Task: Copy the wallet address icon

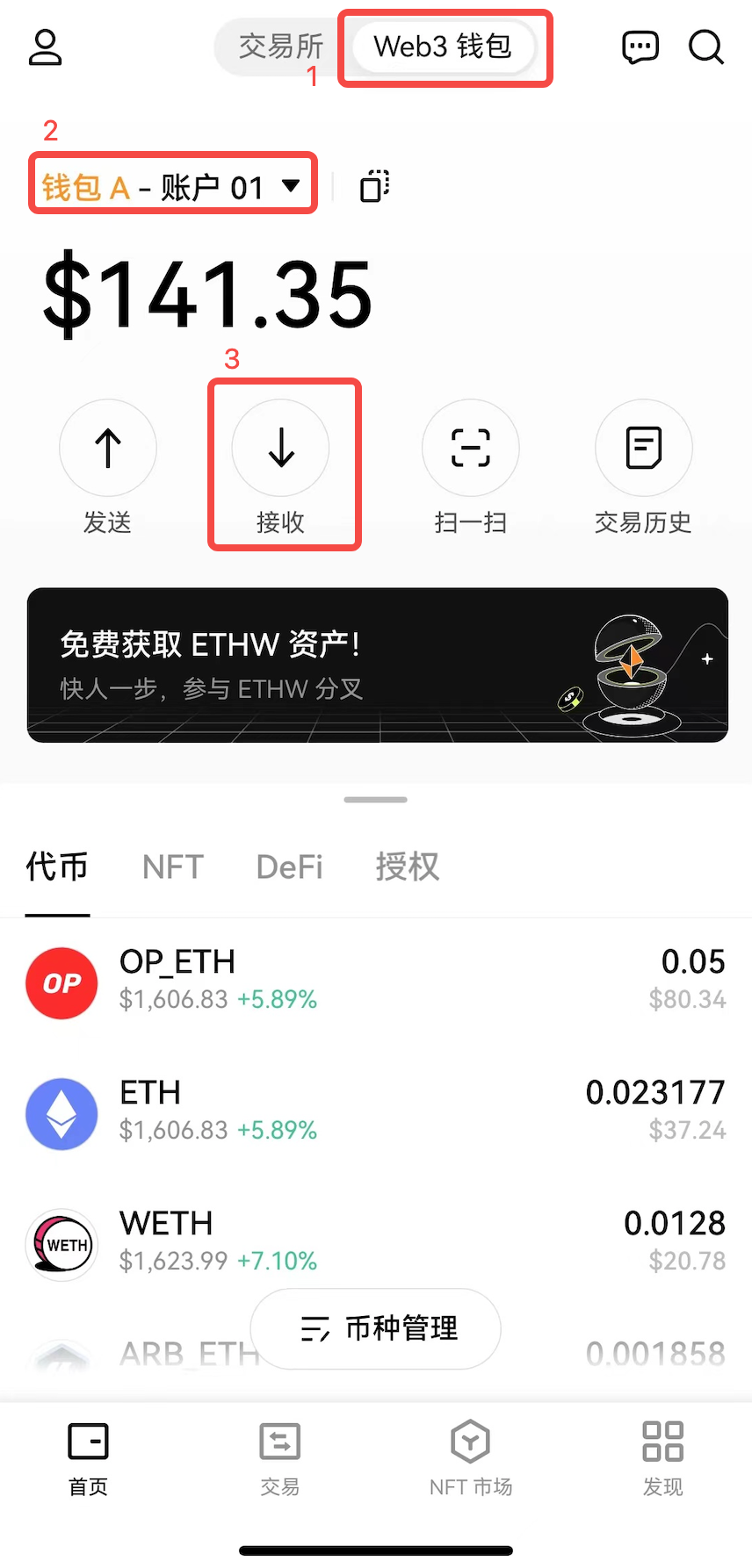Action: (x=375, y=186)
